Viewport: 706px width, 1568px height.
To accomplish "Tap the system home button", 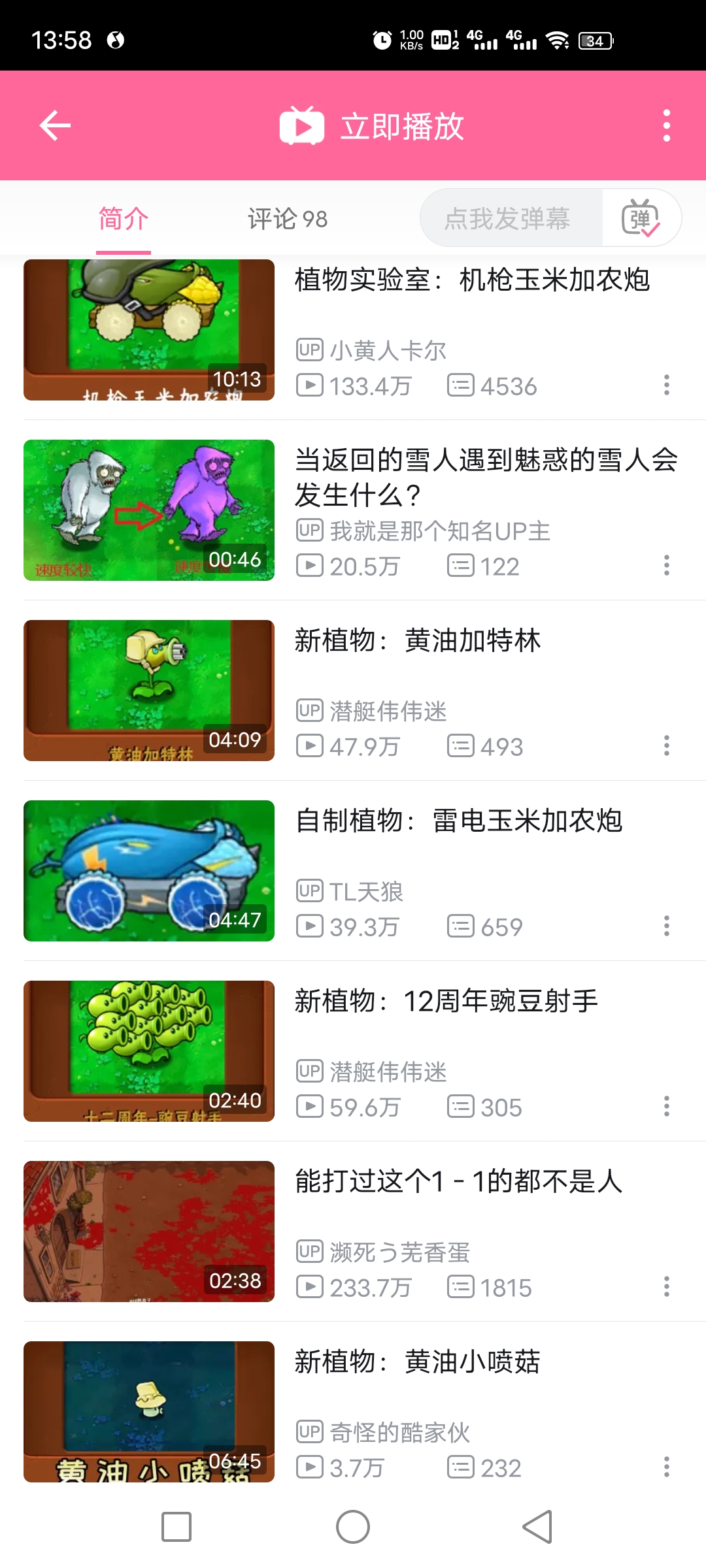I will pyautogui.click(x=353, y=1527).
